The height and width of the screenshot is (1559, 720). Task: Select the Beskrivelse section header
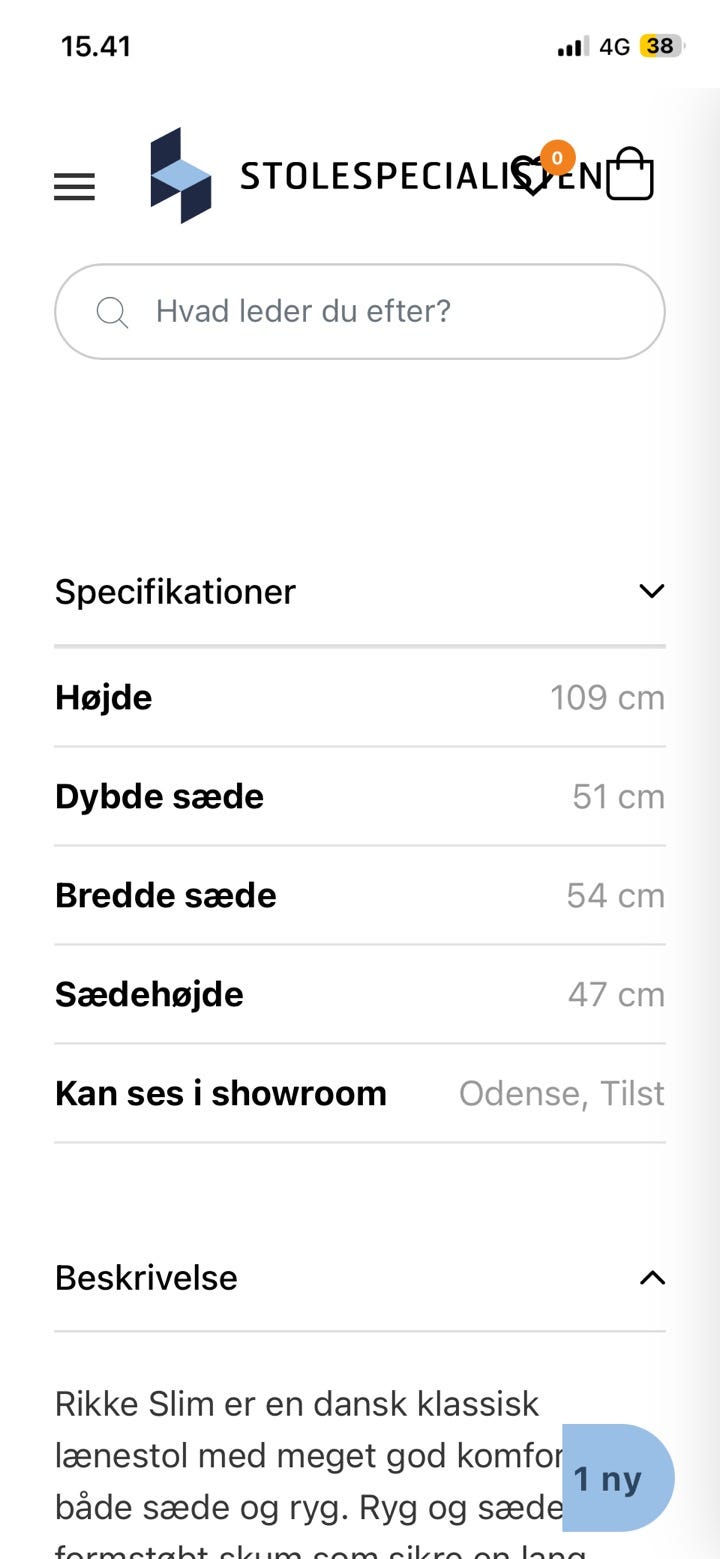coord(146,1277)
